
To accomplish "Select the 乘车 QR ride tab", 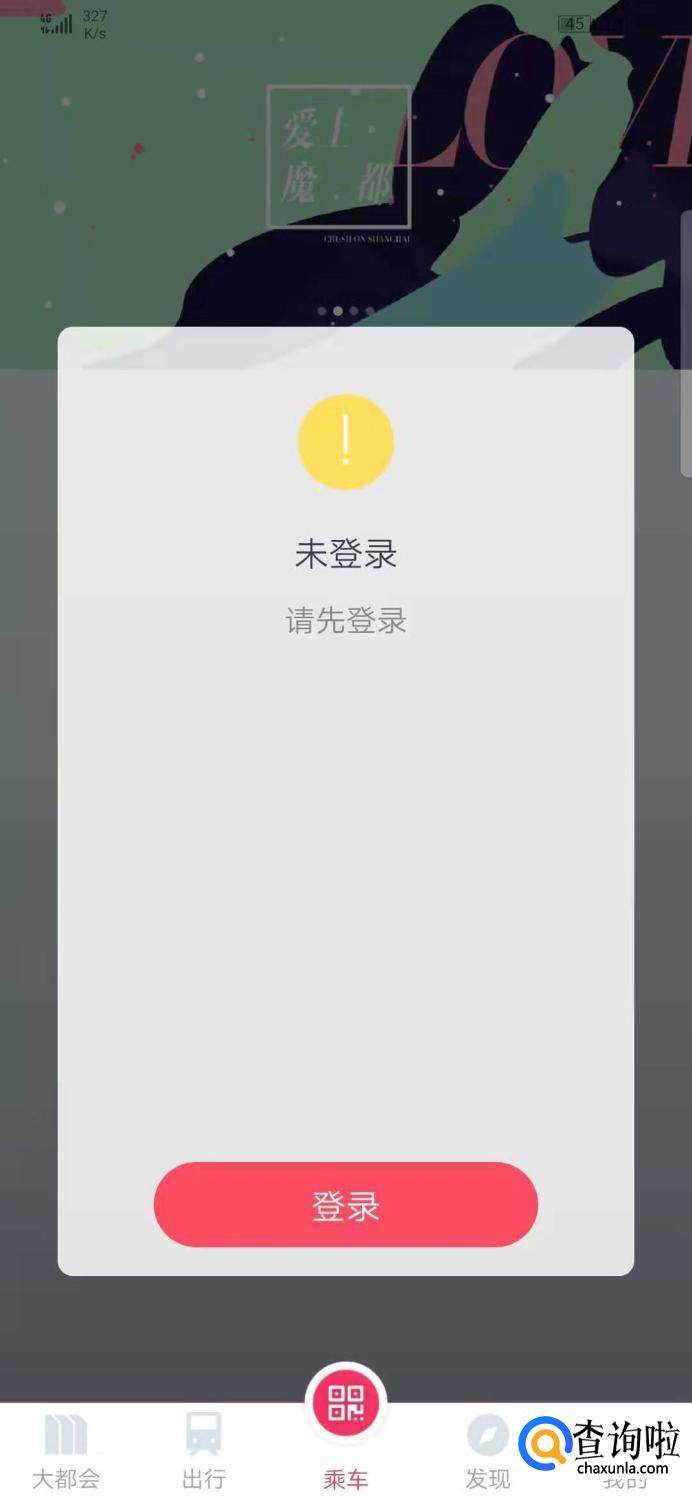I will 345,1420.
